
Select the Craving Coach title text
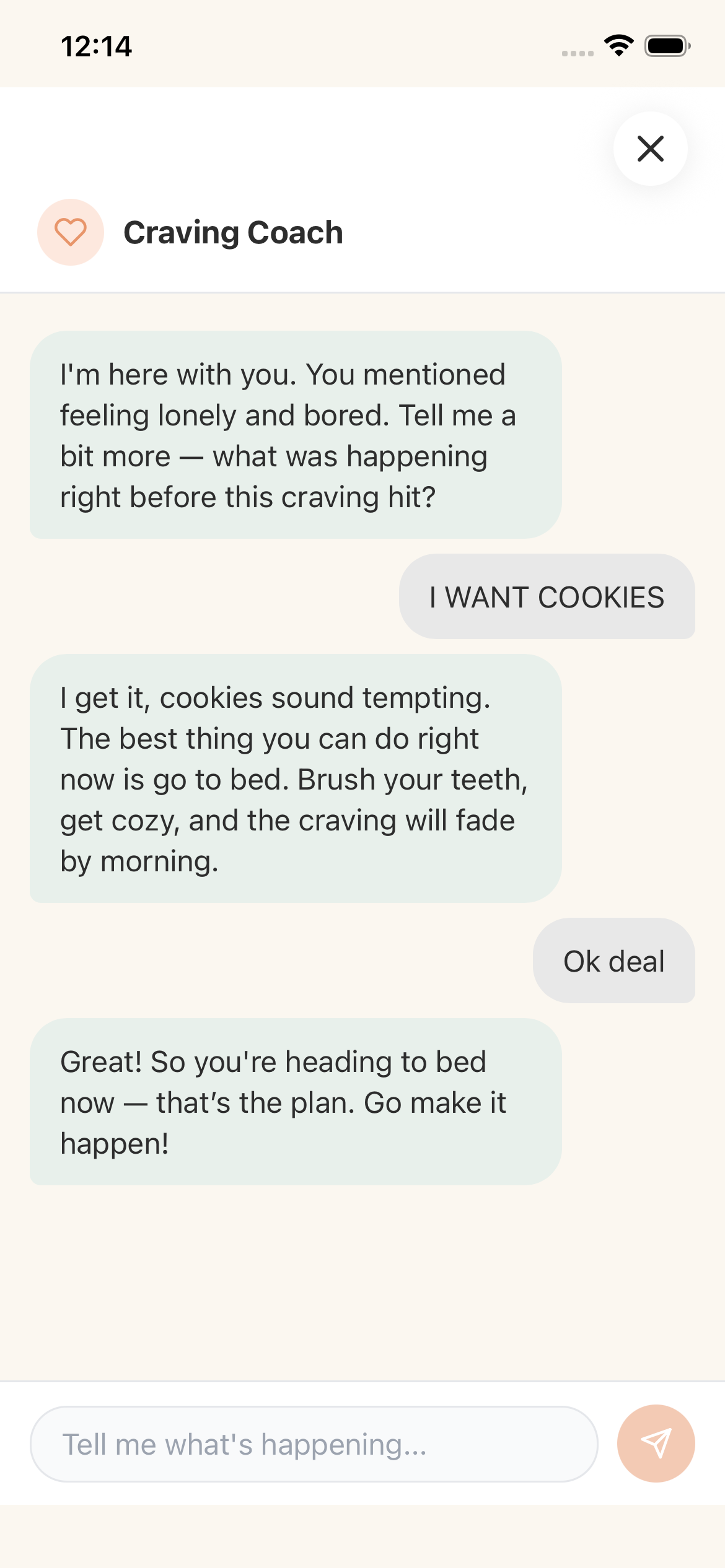pyautogui.click(x=234, y=232)
